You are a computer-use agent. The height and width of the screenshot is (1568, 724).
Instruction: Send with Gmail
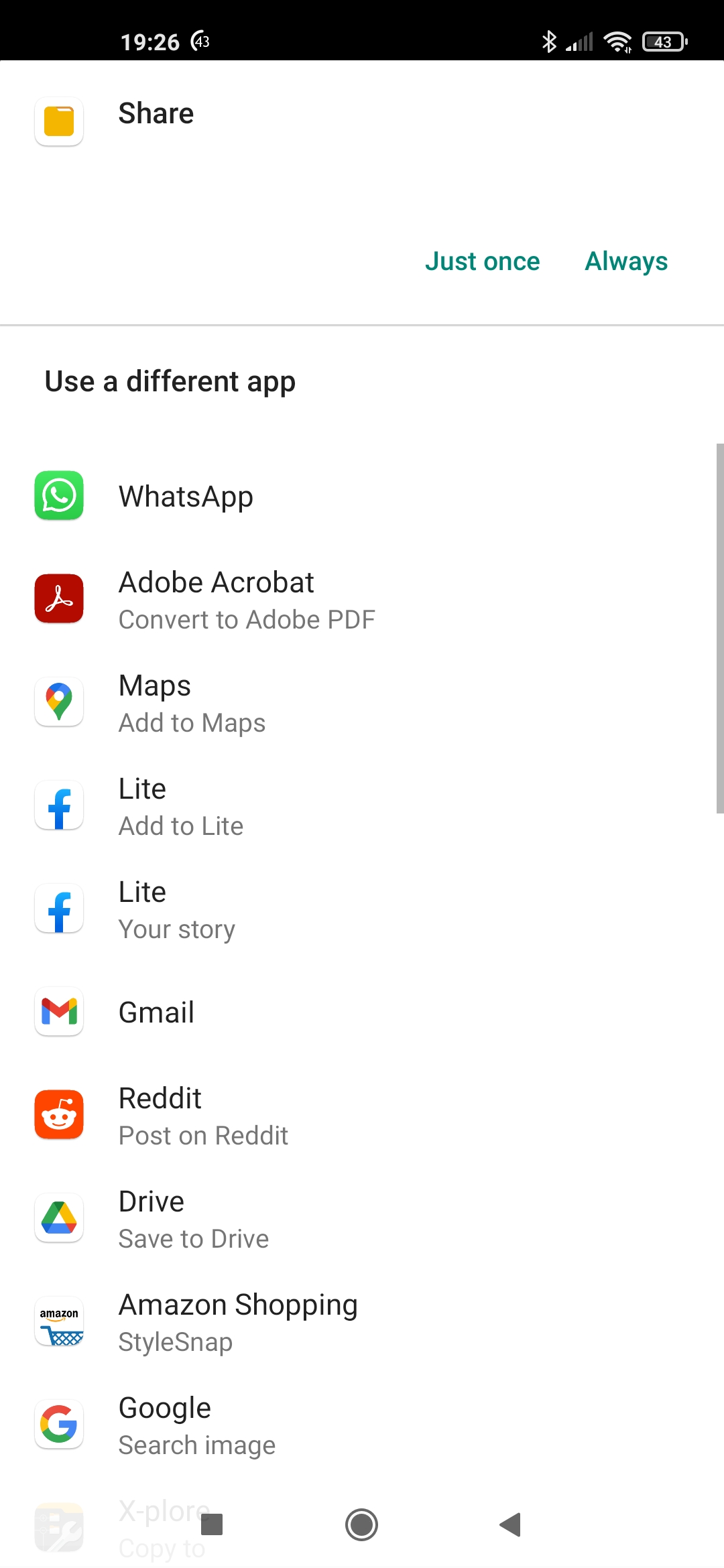[x=156, y=1012]
